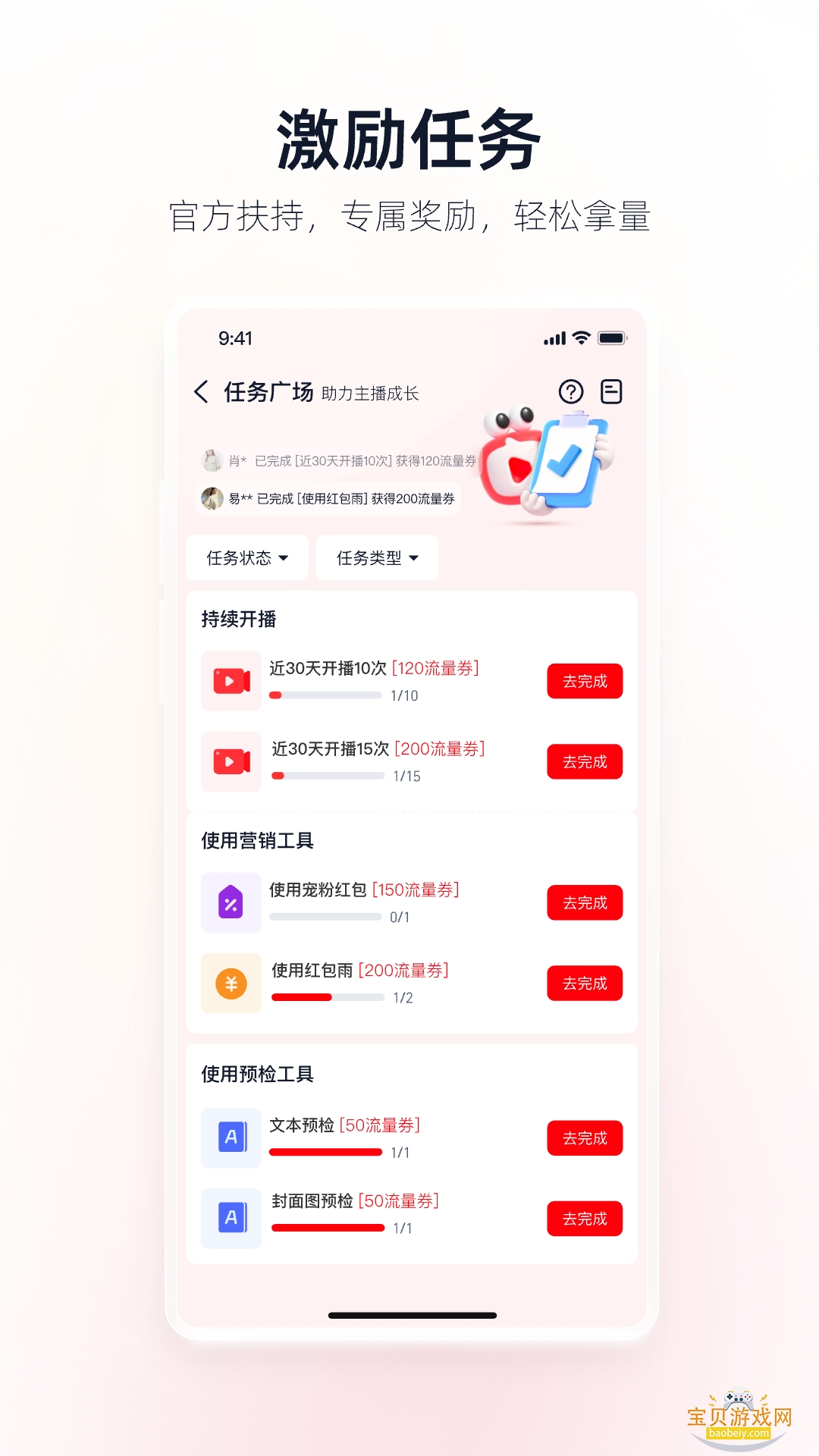Collapse the 任务状态 dropdown arrow
This screenshot has height=1456, width=819.
coord(287,557)
